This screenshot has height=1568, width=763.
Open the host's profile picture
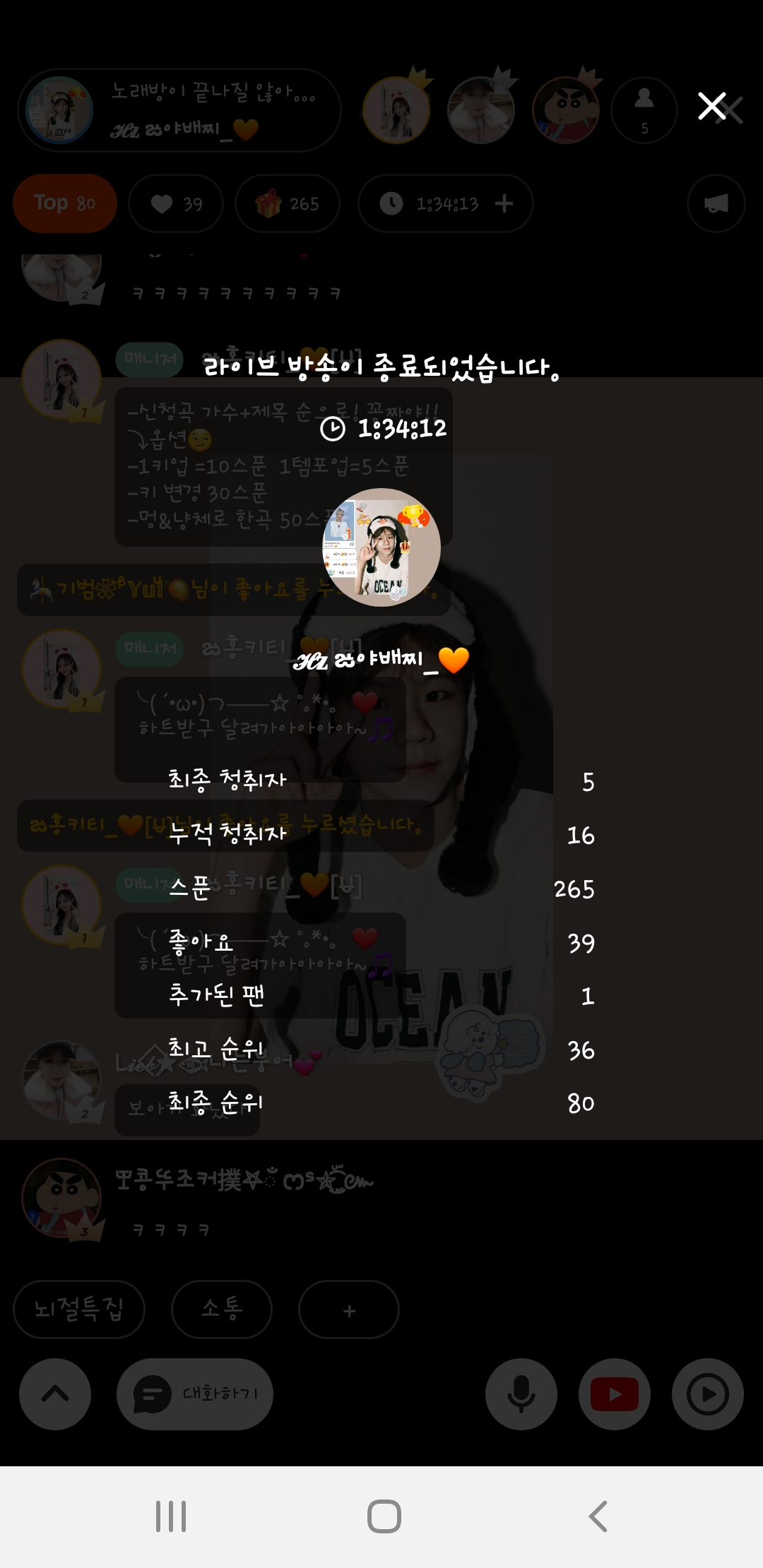(381, 547)
